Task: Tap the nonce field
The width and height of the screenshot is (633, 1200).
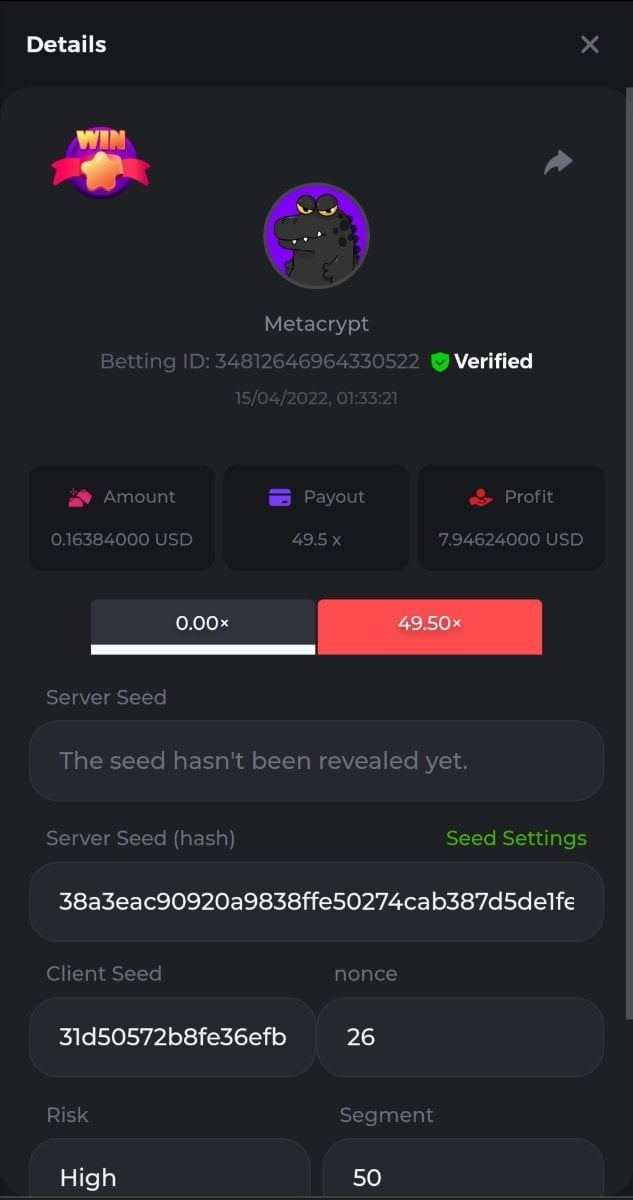Action: (460, 1037)
